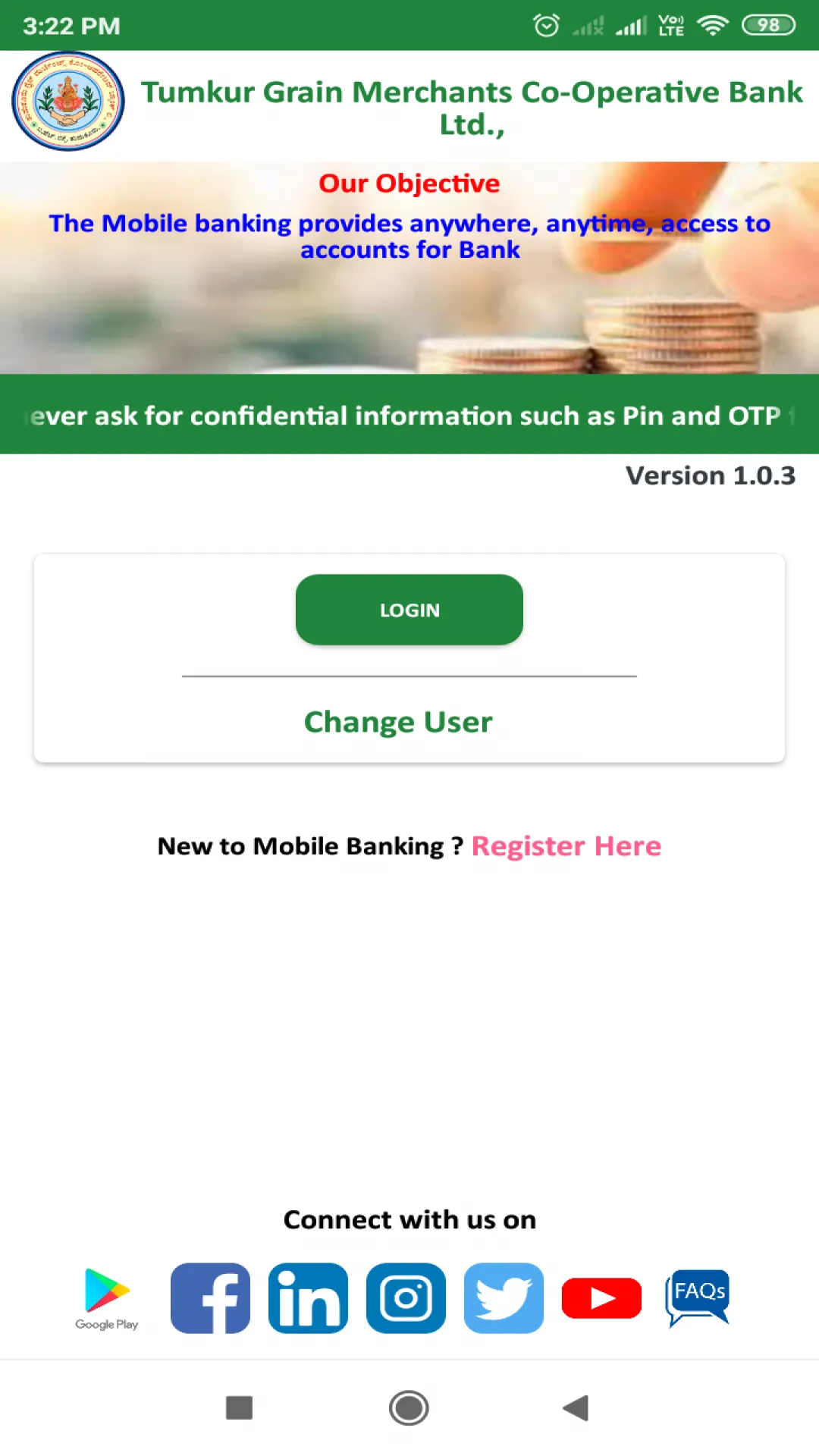Tap the green LOGIN button
Viewport: 819px width, 1456px height.
coord(409,610)
